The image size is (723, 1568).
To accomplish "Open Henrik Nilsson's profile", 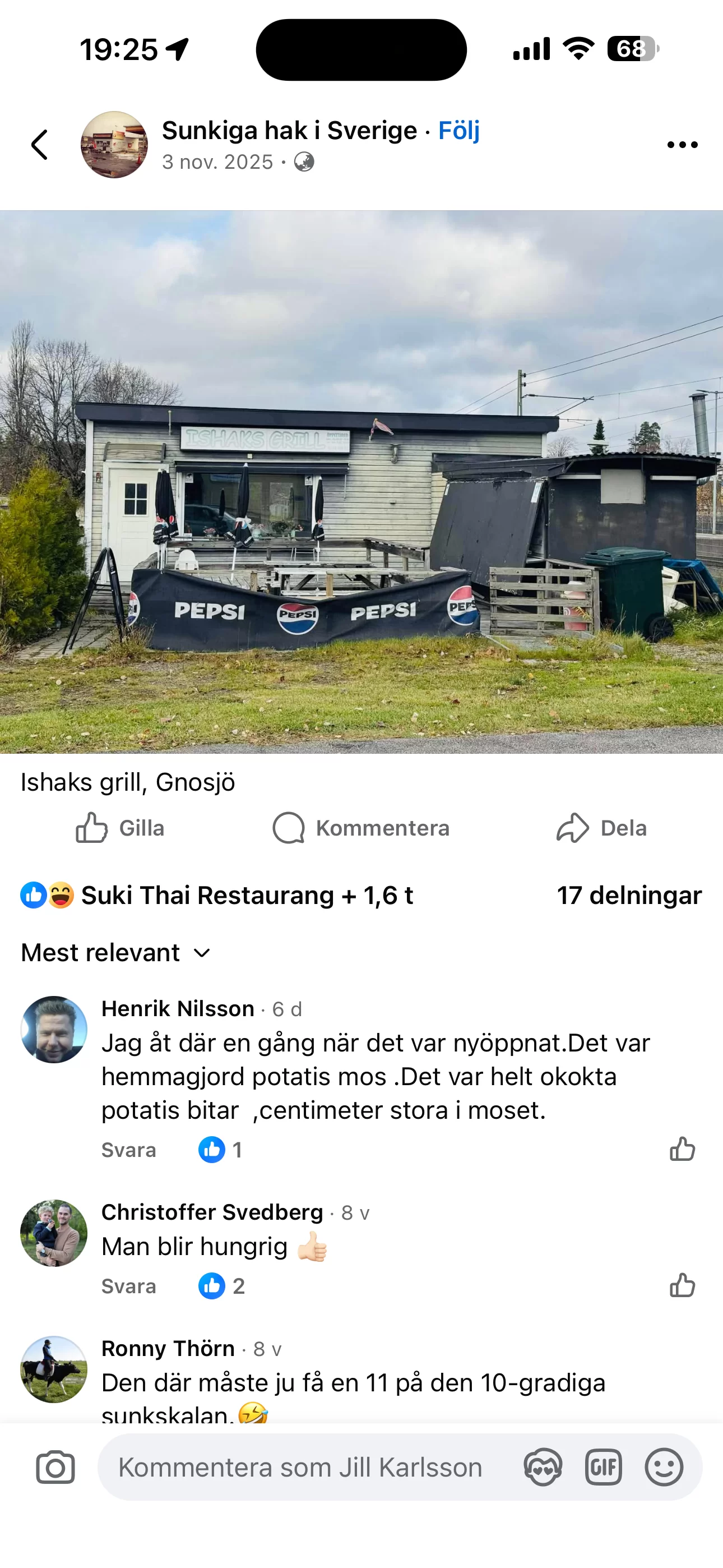I will (x=178, y=1009).
